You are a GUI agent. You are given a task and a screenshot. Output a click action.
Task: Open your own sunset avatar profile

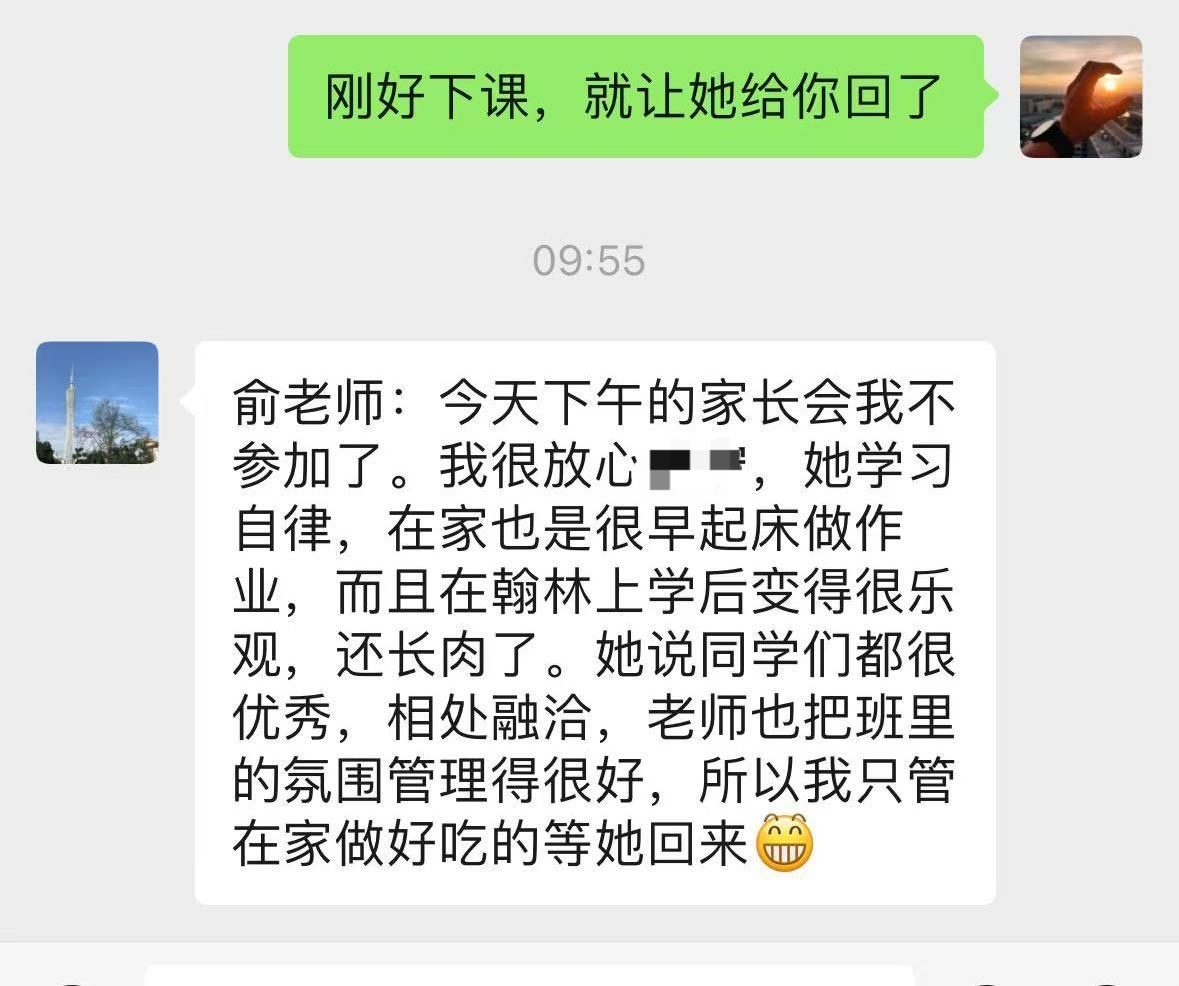point(1081,97)
